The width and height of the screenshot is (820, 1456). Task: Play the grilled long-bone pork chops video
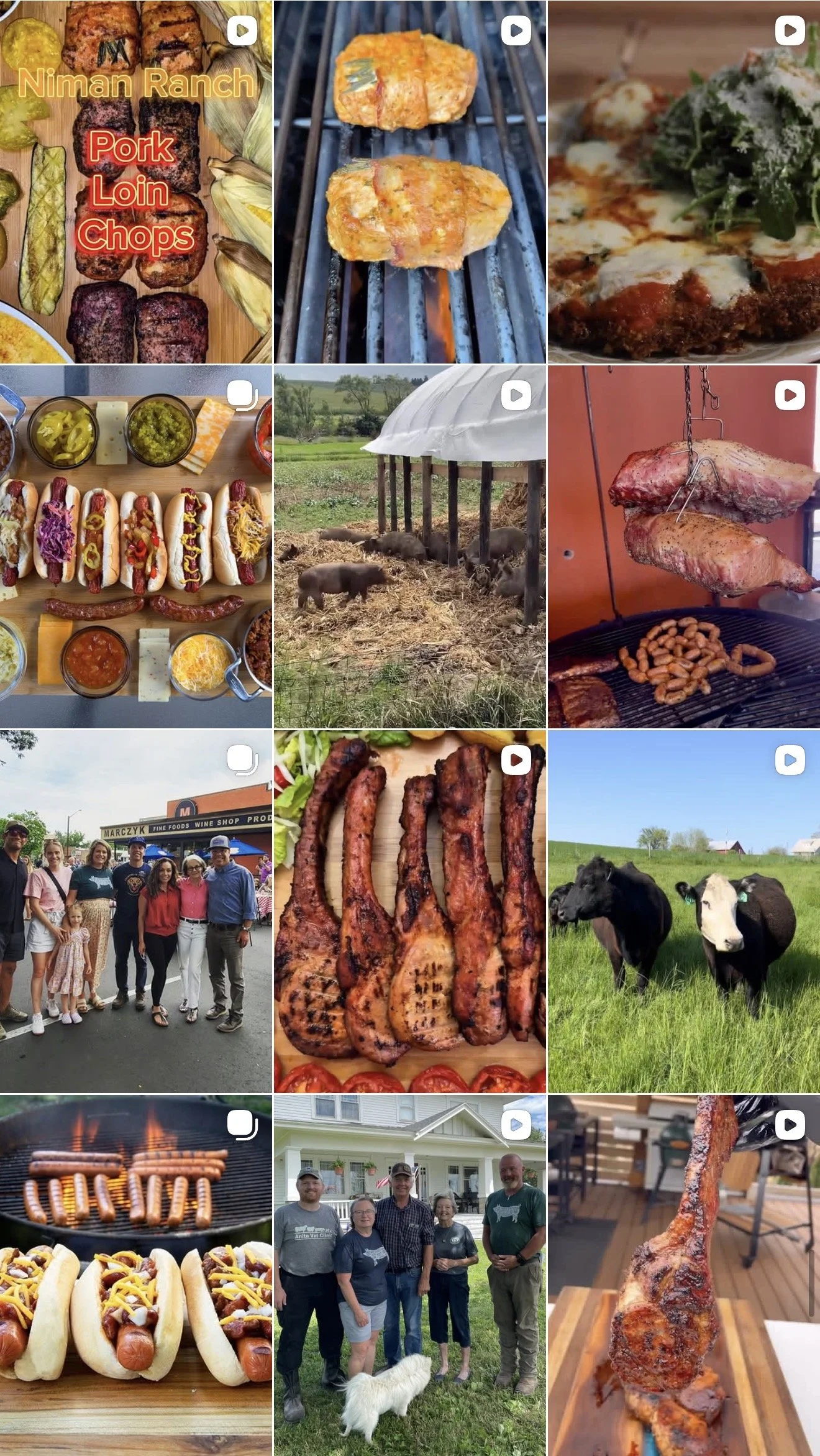point(410,911)
